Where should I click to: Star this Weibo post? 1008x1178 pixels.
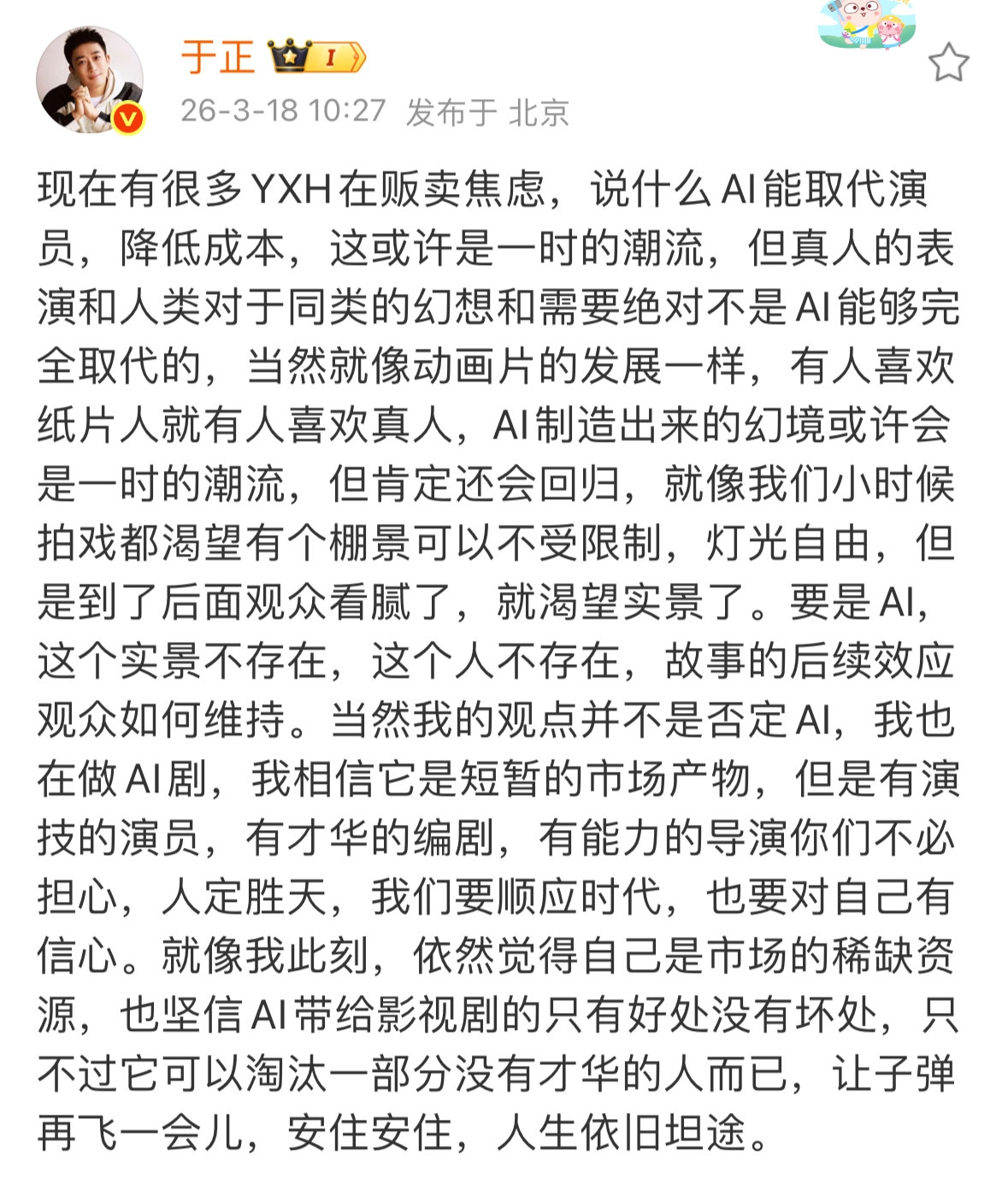click(947, 62)
